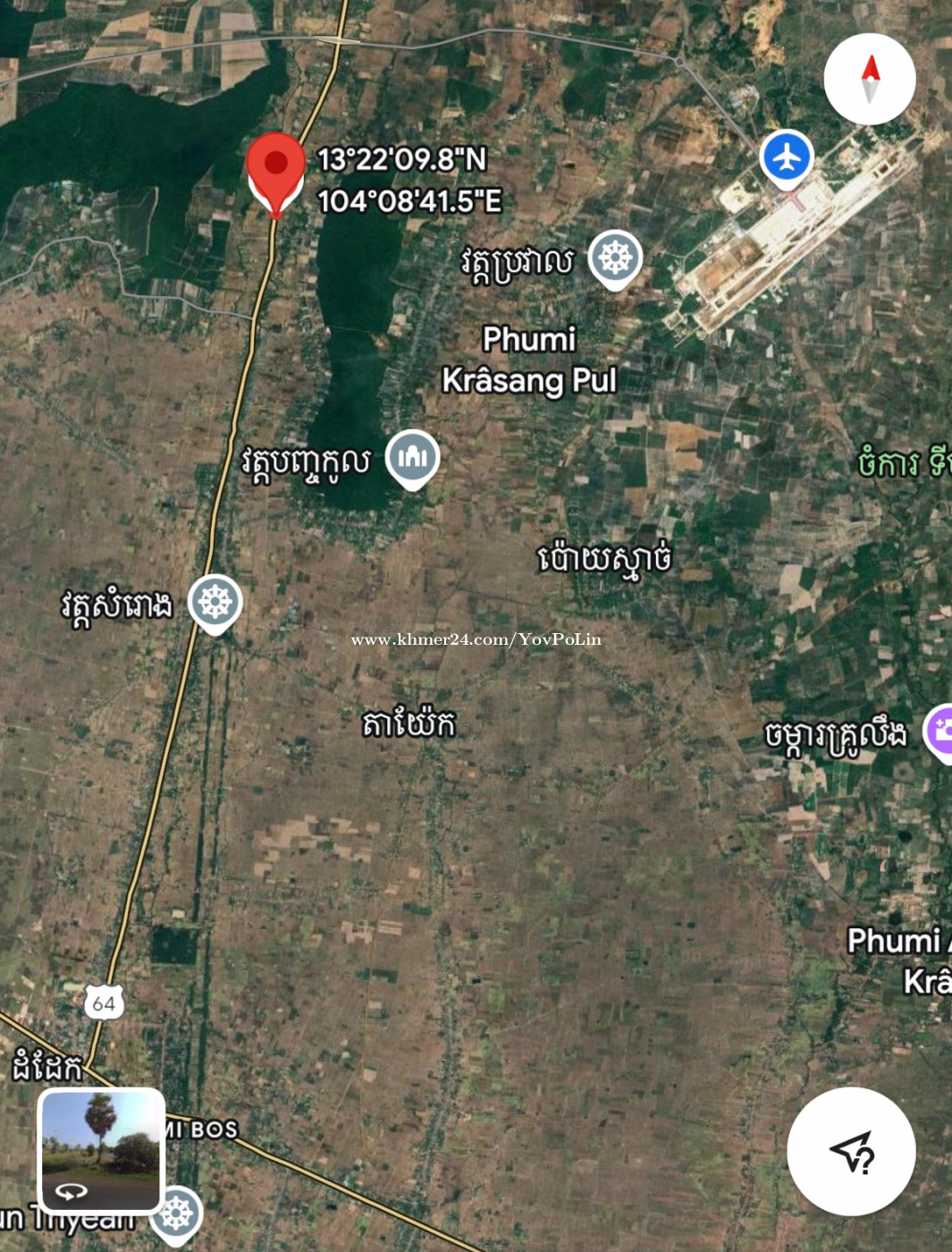Open the វត្តសំរោង temple marker

[215, 602]
